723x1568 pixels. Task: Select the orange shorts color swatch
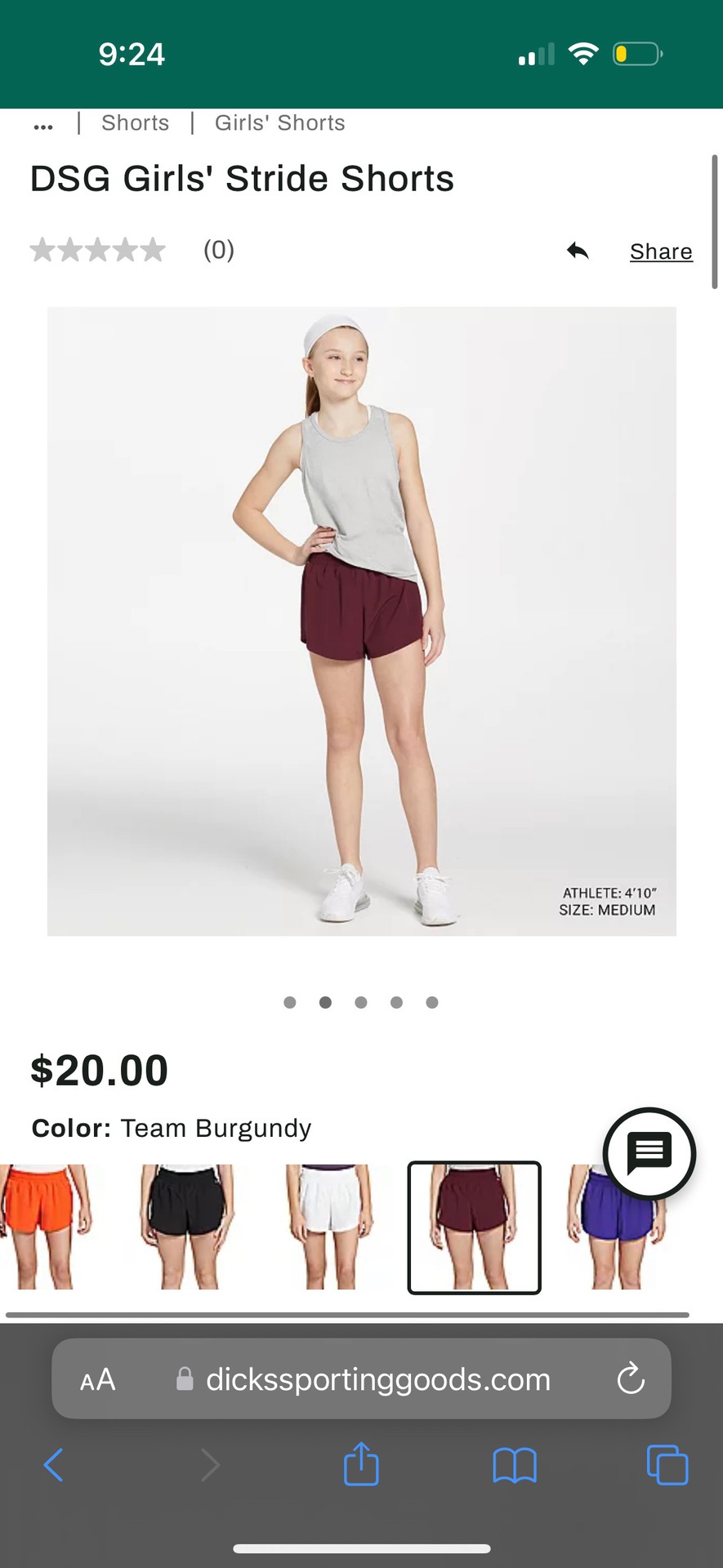(x=45, y=1226)
